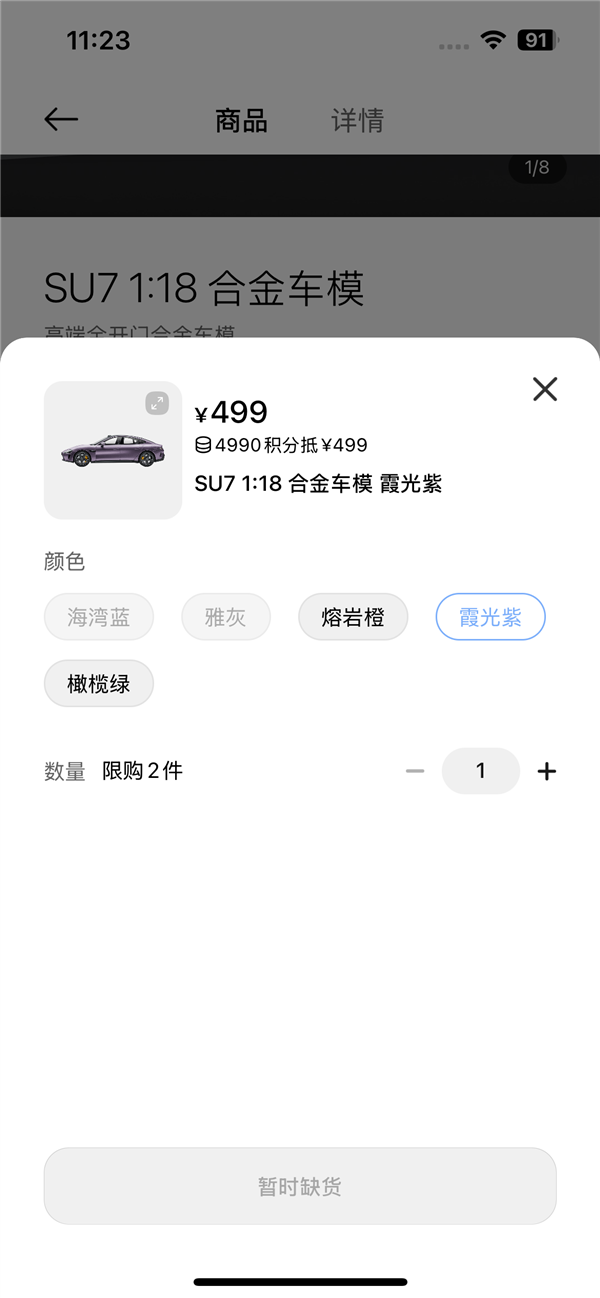600x1298 pixels.
Task: Increase quantity with the plus button
Action: (x=546, y=771)
